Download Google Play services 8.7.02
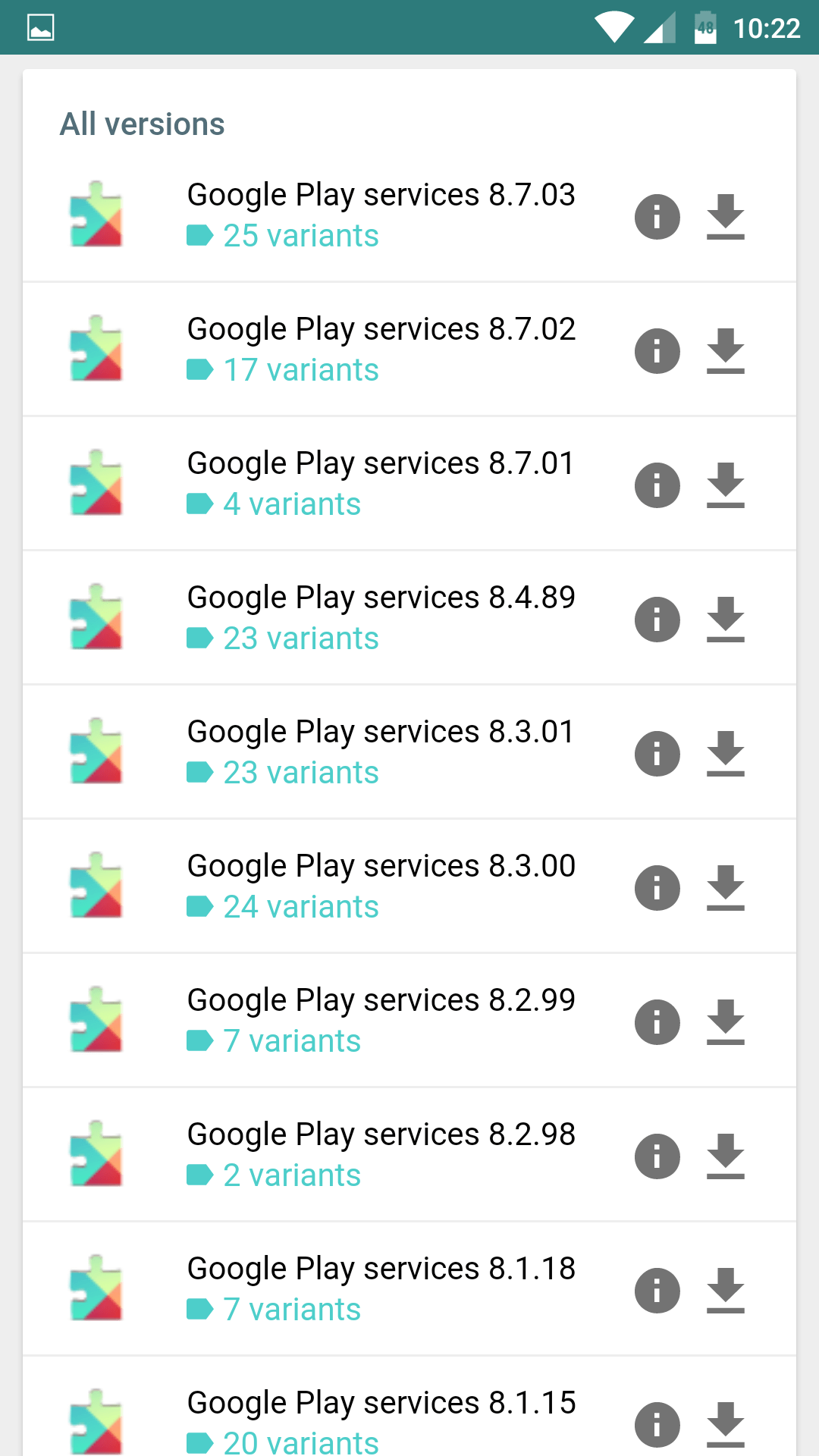This screenshot has width=819, height=1456. pos(725,351)
